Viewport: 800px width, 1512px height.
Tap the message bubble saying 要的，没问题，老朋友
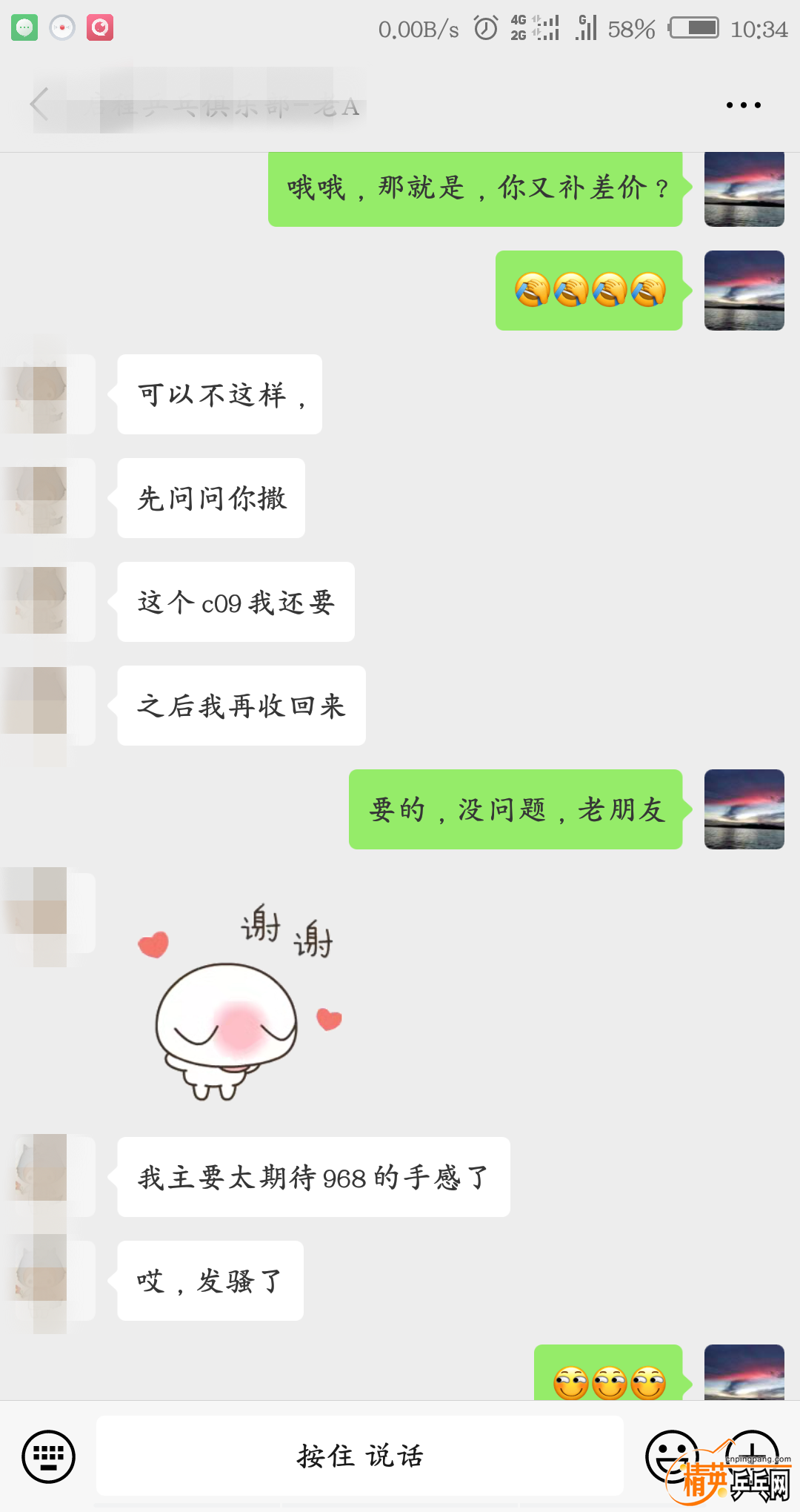[516, 809]
